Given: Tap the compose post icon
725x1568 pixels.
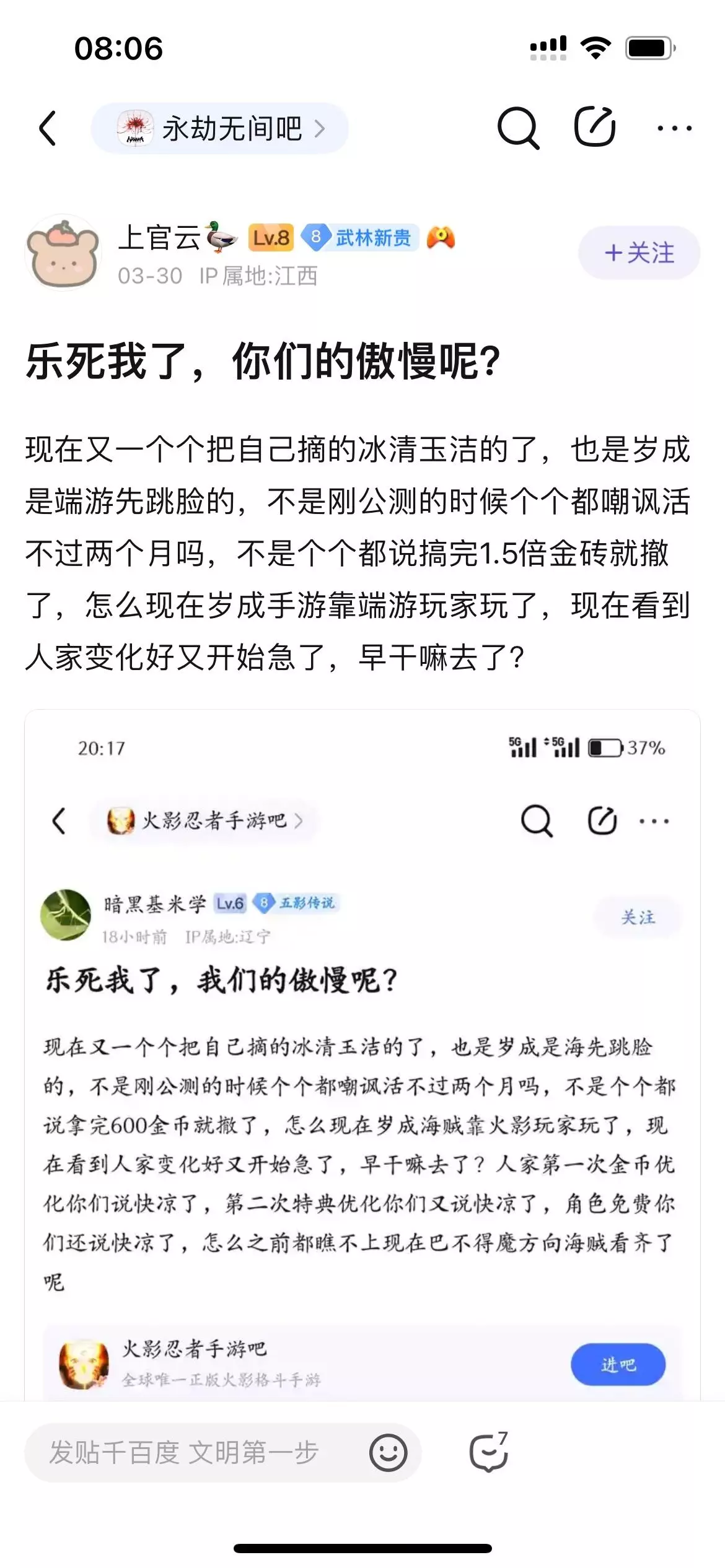Looking at the screenshot, I should [594, 127].
